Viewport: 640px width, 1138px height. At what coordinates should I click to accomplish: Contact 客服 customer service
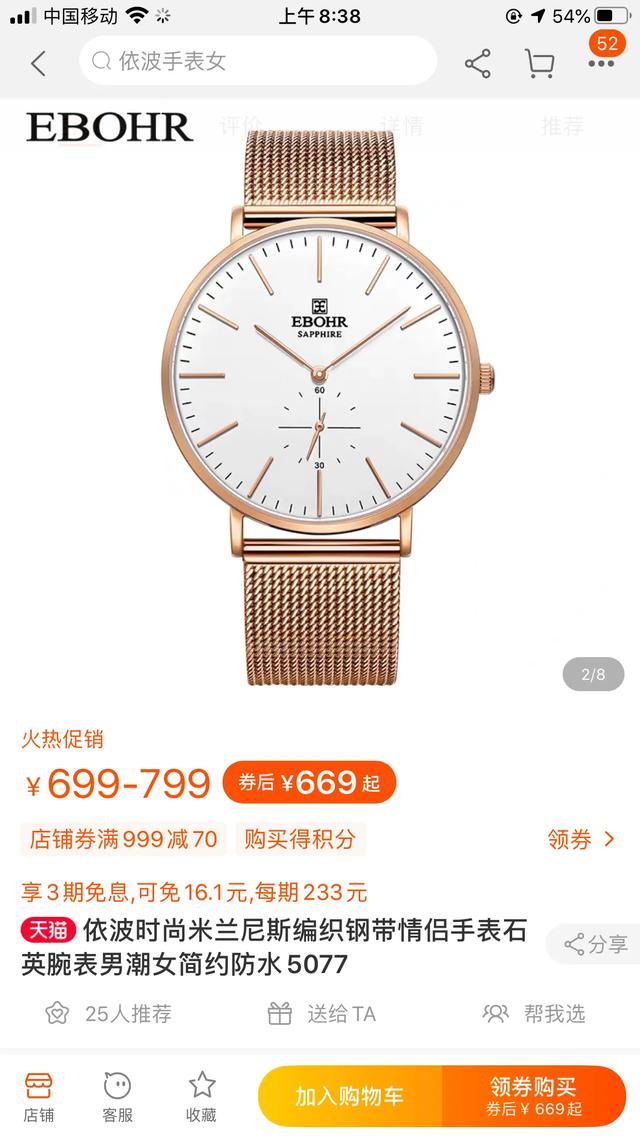117,1096
